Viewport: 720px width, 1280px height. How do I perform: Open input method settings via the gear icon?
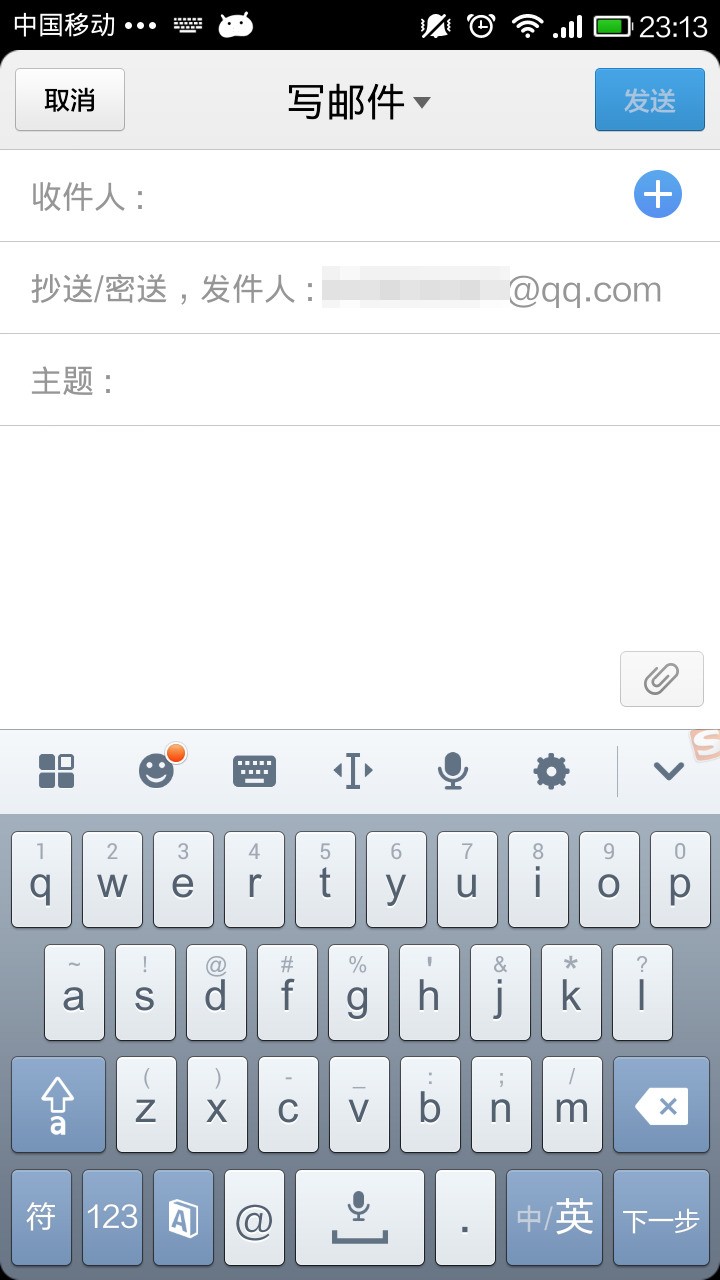(x=551, y=770)
